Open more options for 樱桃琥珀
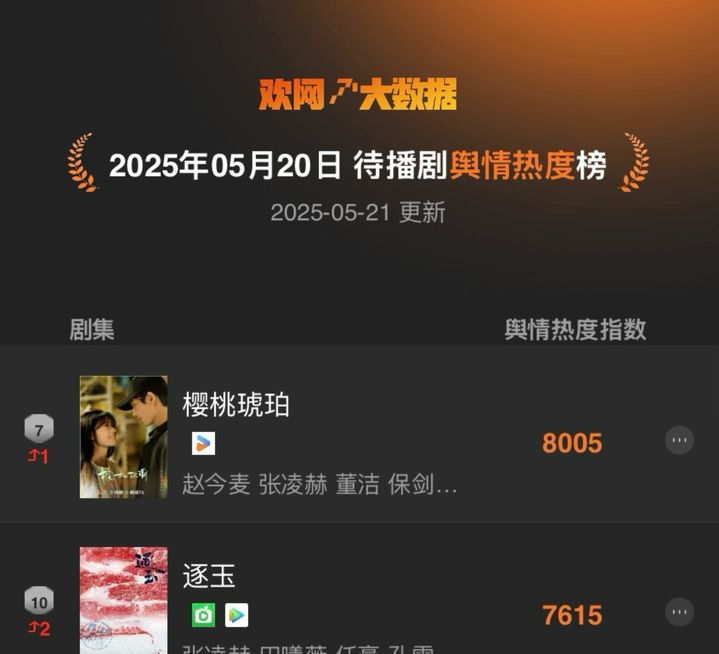This screenshot has width=719, height=654. pos(679,440)
